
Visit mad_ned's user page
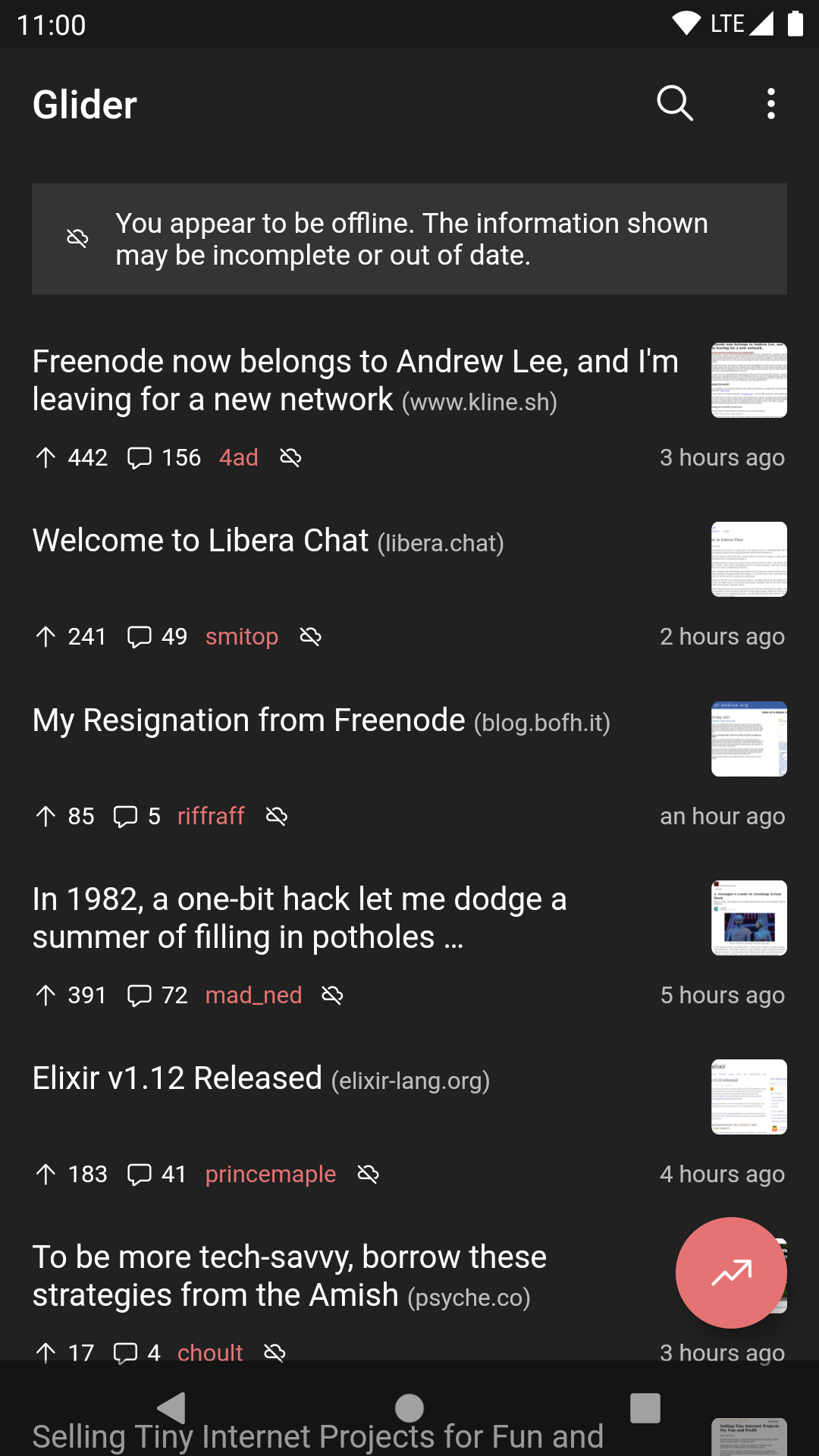(253, 995)
